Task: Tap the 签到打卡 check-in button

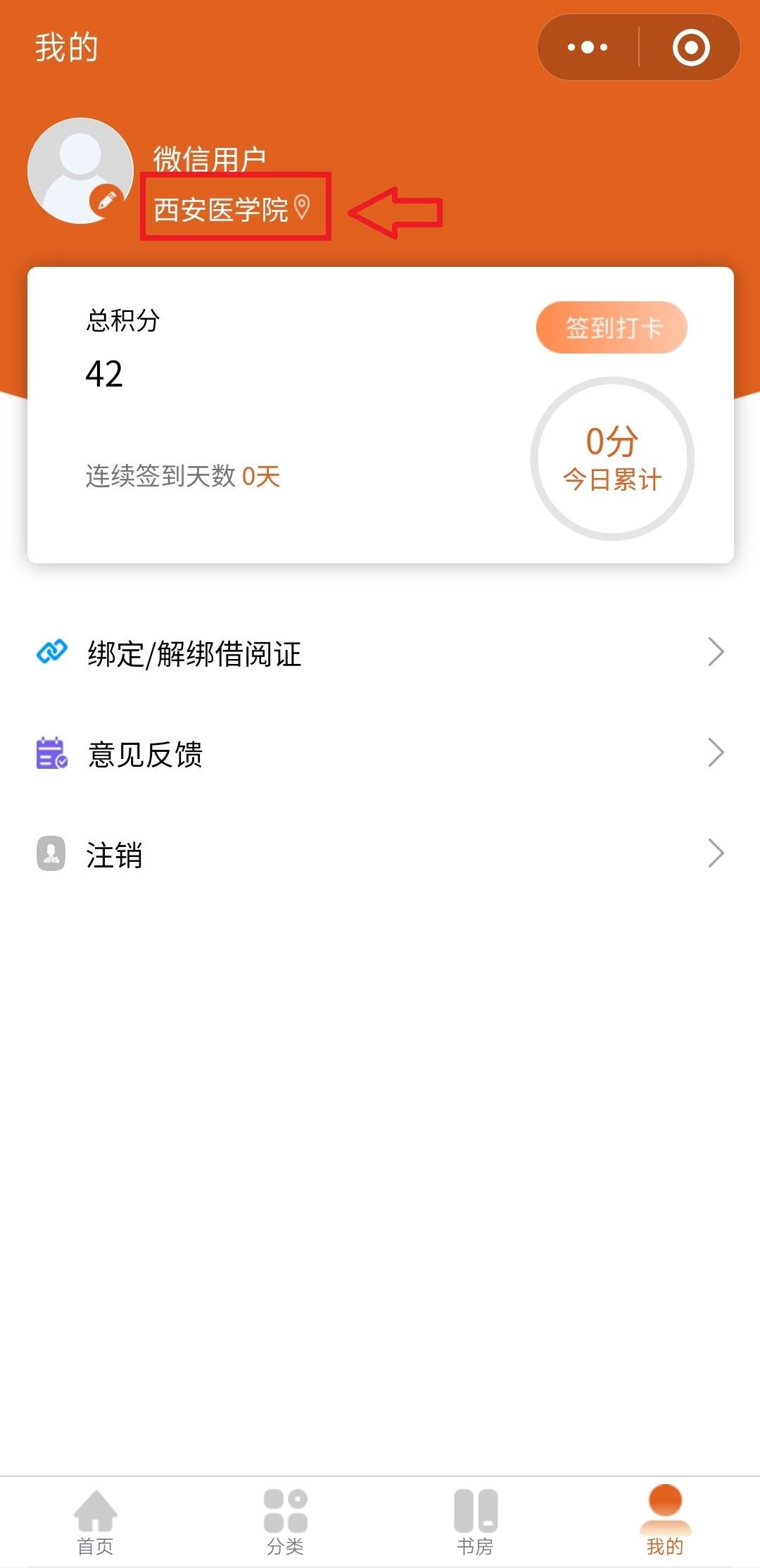Action: coord(612,327)
